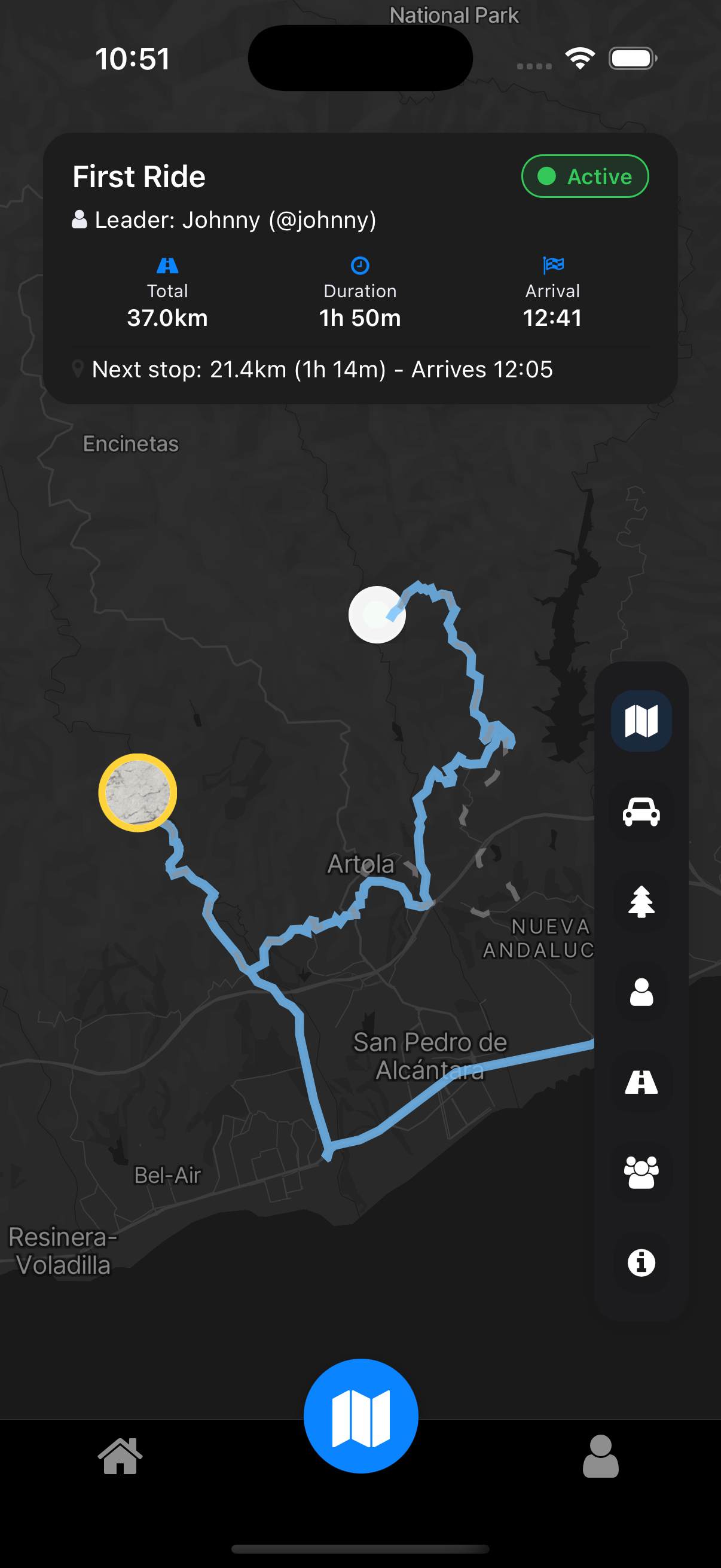Go to the Home tab
This screenshot has width=721, height=1568.
120,1456
